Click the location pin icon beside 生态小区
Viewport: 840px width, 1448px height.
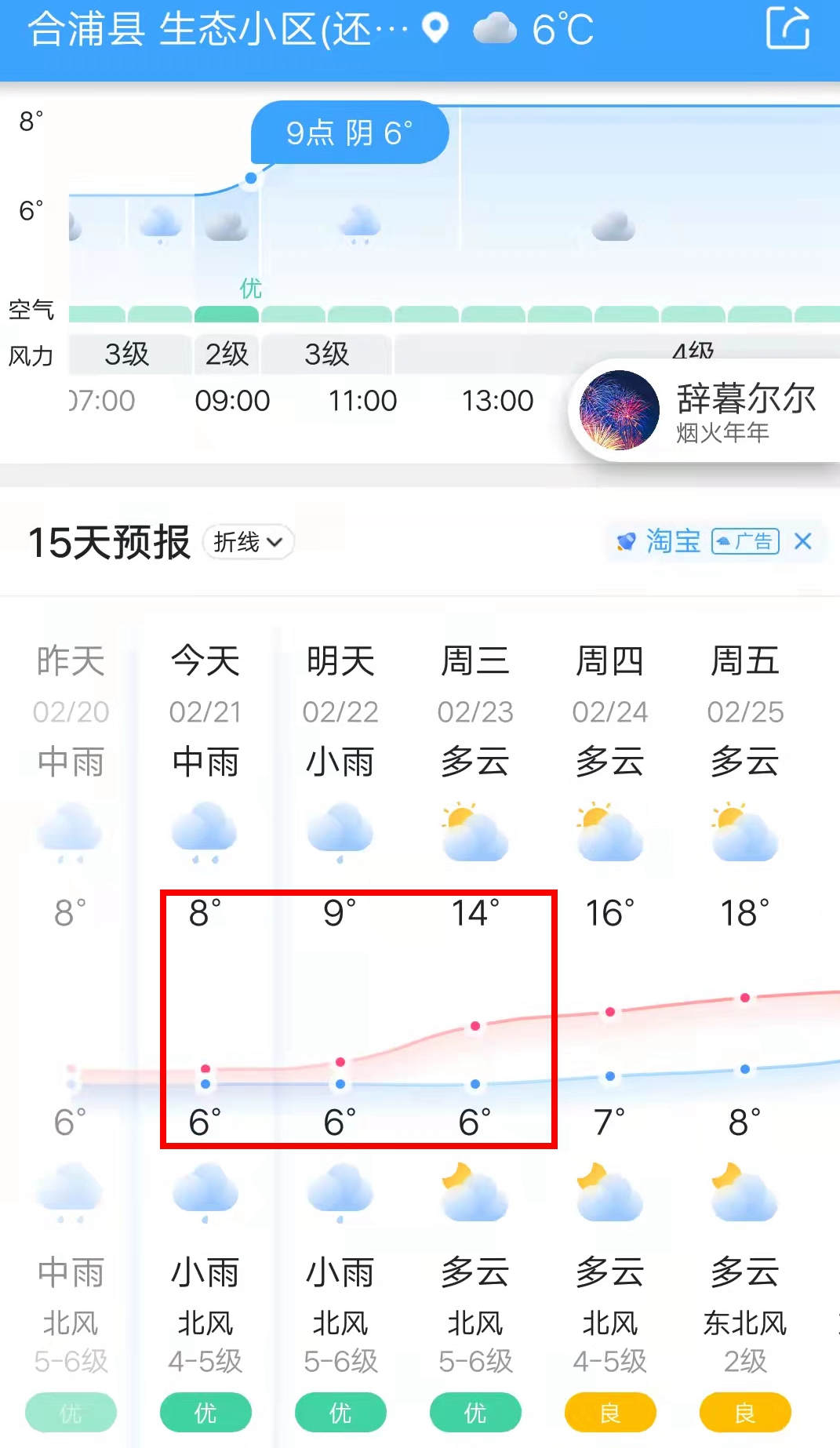coord(435,28)
